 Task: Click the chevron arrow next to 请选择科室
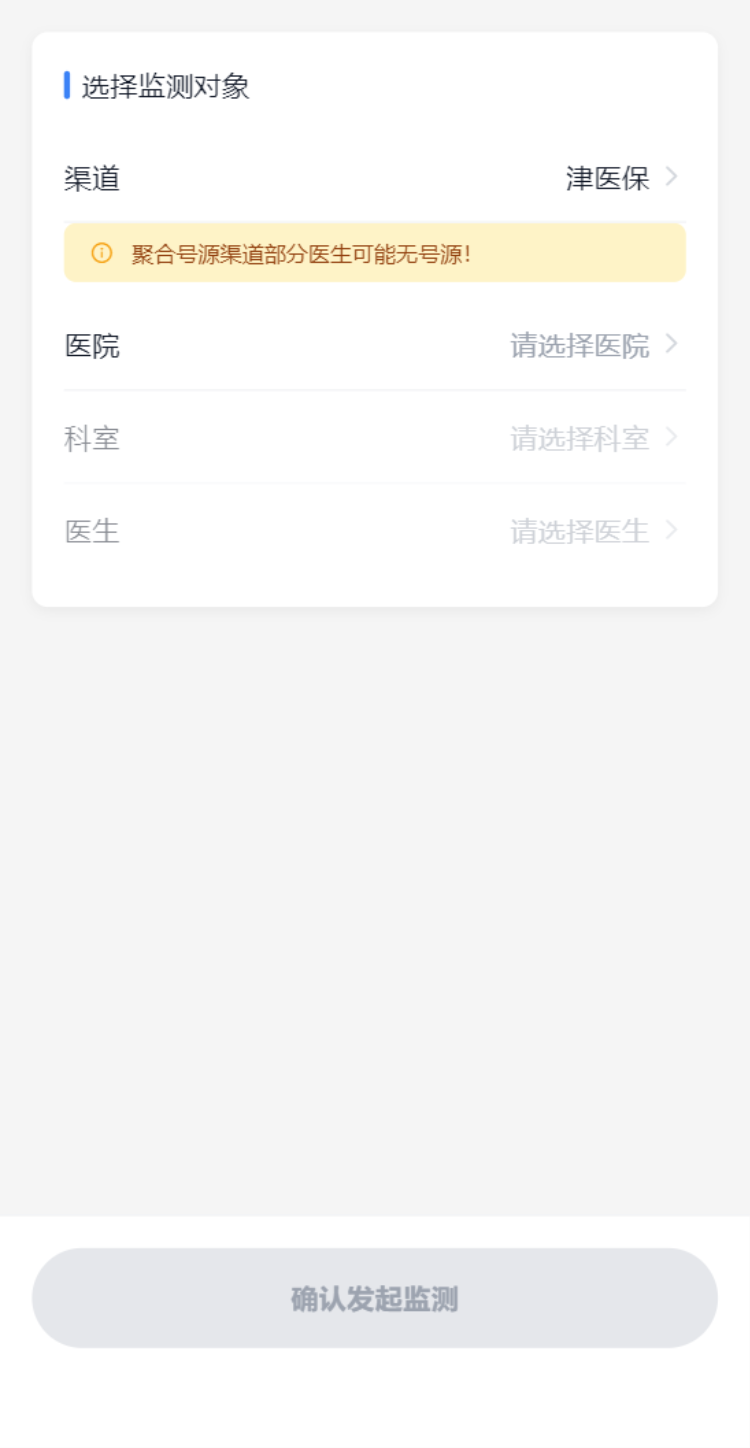[x=673, y=438]
